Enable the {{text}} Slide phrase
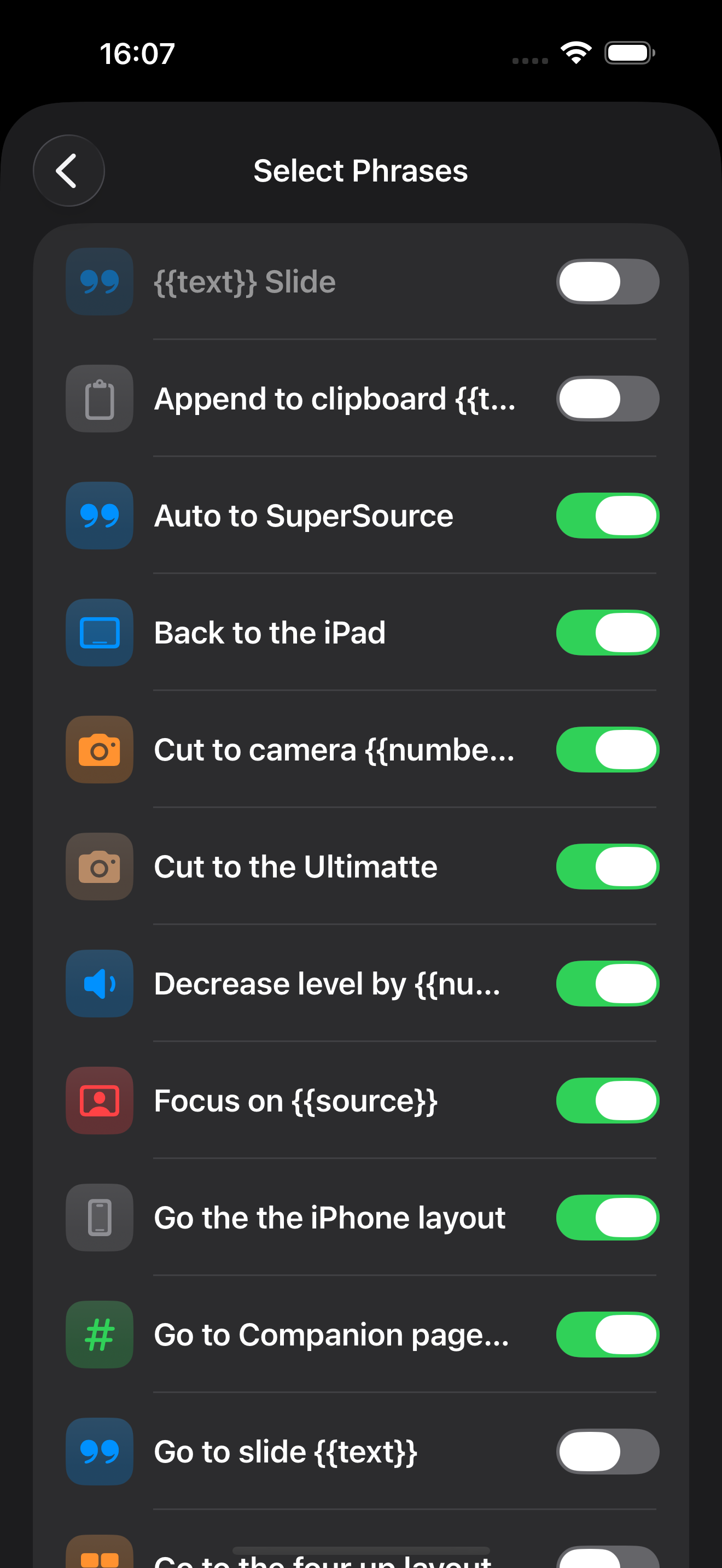 click(607, 282)
